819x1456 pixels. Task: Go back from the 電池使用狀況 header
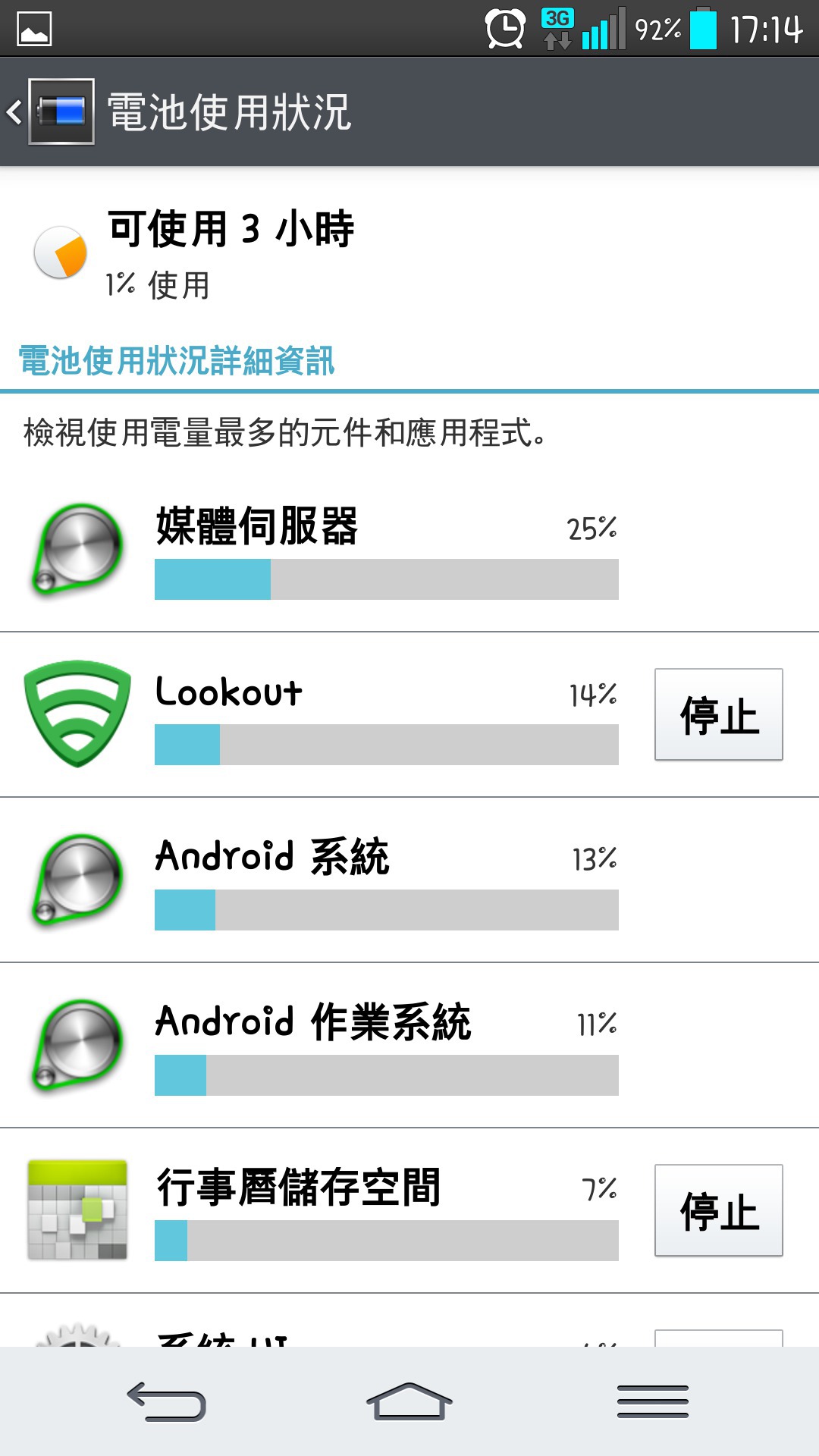tap(50, 112)
